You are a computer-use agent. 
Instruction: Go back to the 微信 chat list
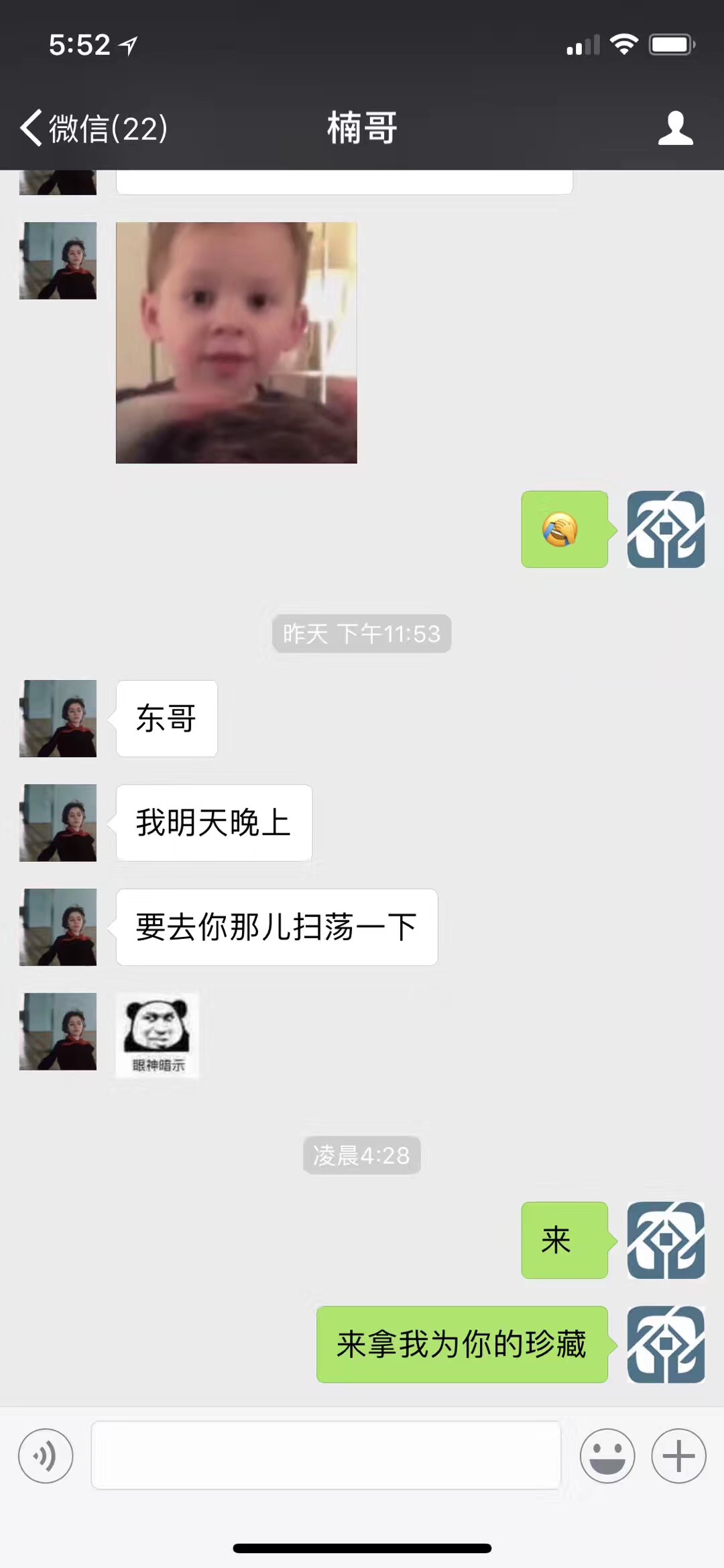click(94, 127)
